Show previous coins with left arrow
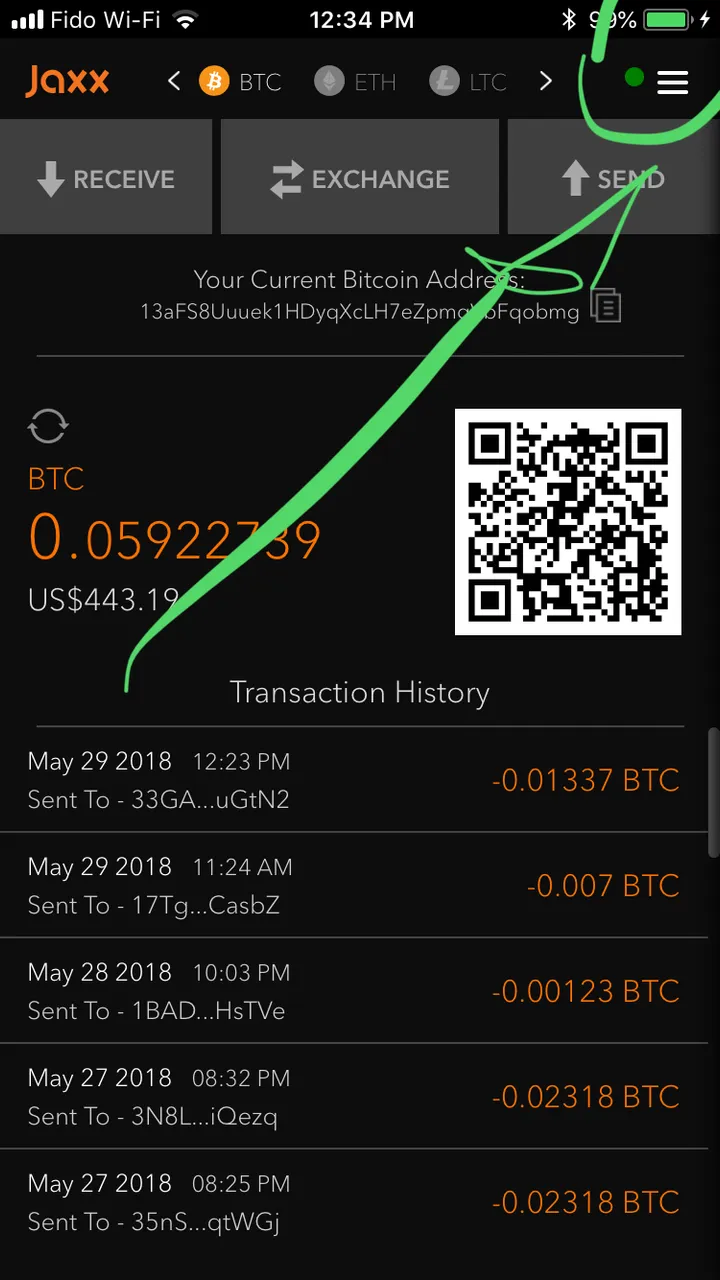The height and width of the screenshot is (1280, 720). pos(174,81)
